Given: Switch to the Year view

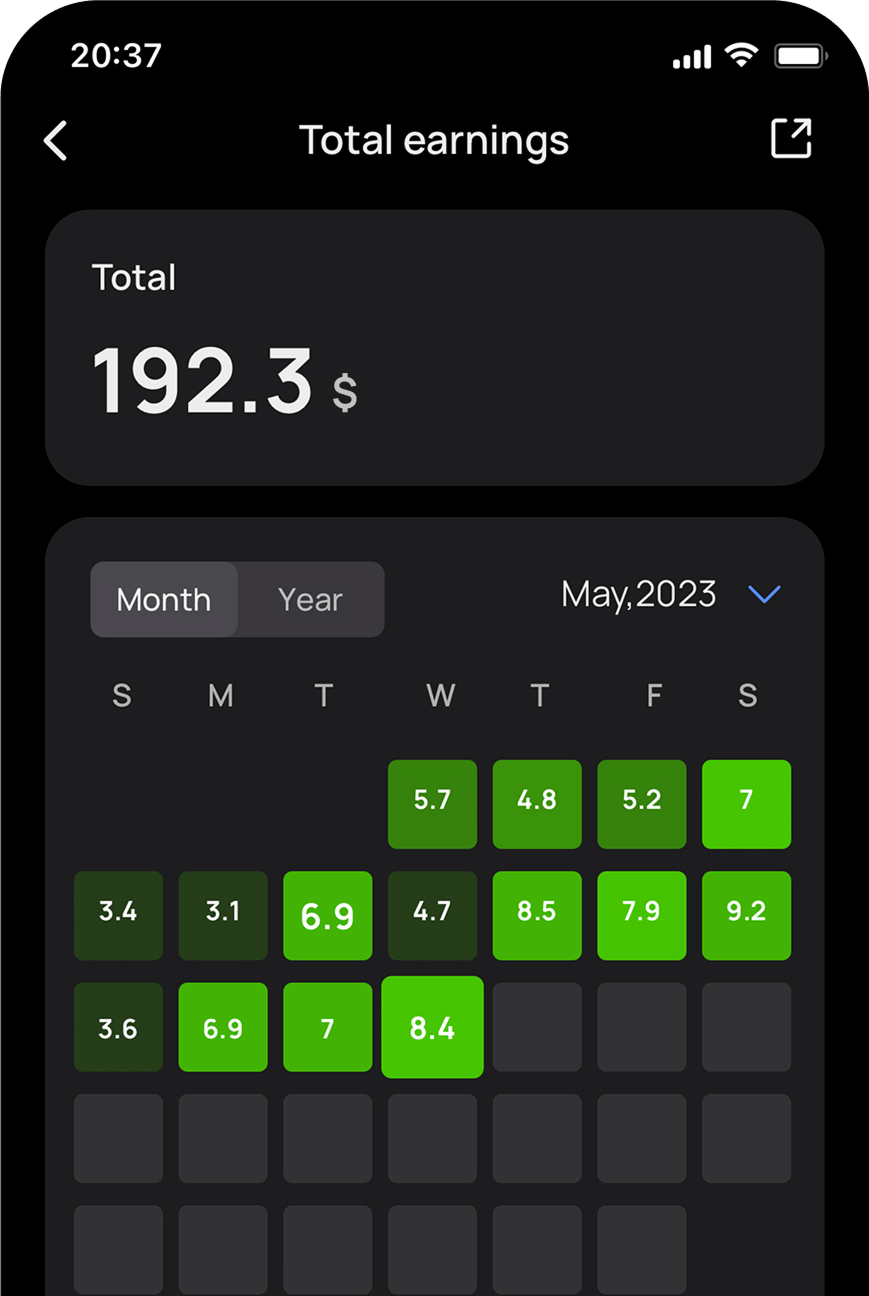Looking at the screenshot, I should (x=310, y=599).
